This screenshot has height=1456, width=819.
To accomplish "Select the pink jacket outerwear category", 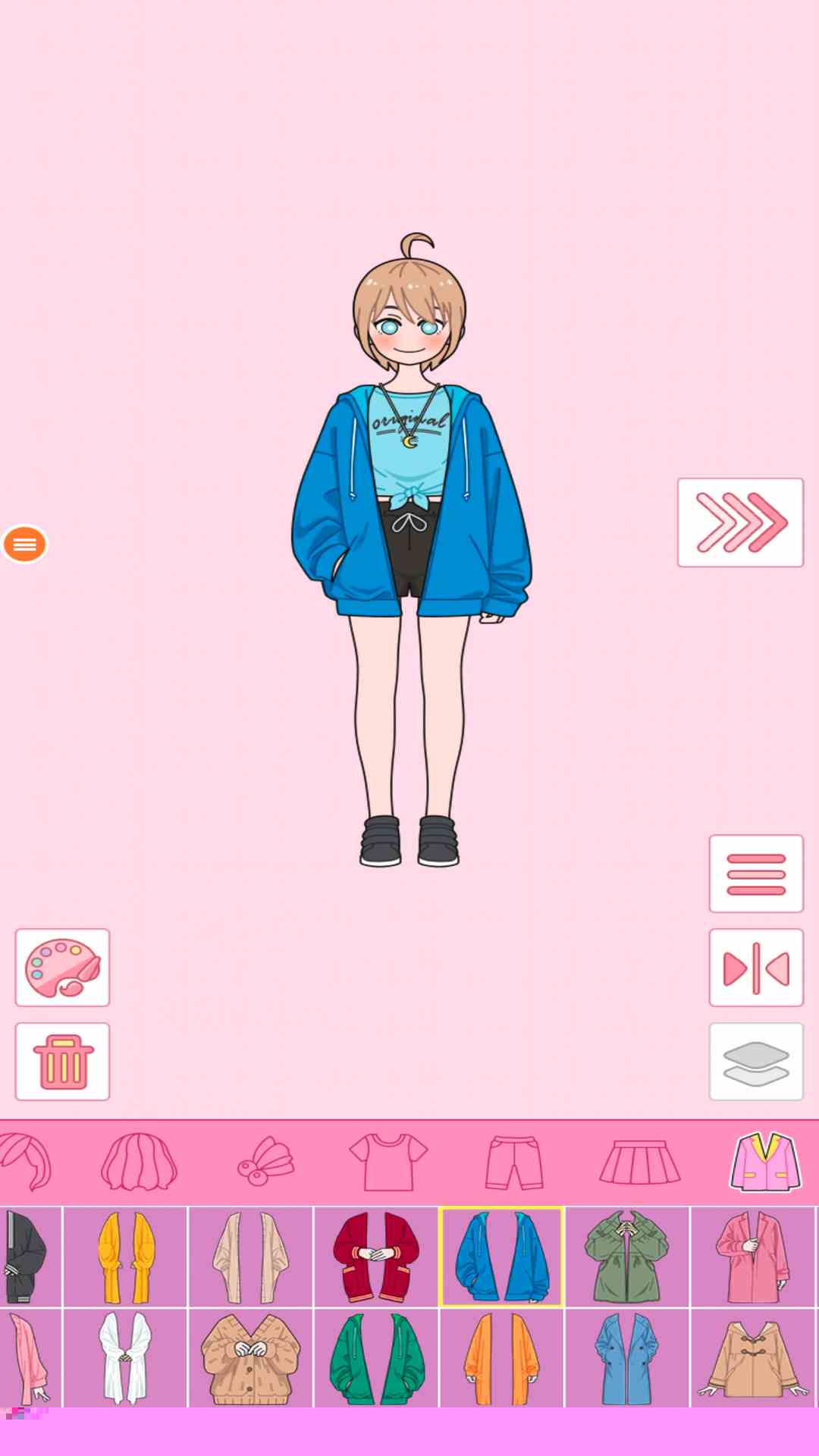I will coord(764,1162).
